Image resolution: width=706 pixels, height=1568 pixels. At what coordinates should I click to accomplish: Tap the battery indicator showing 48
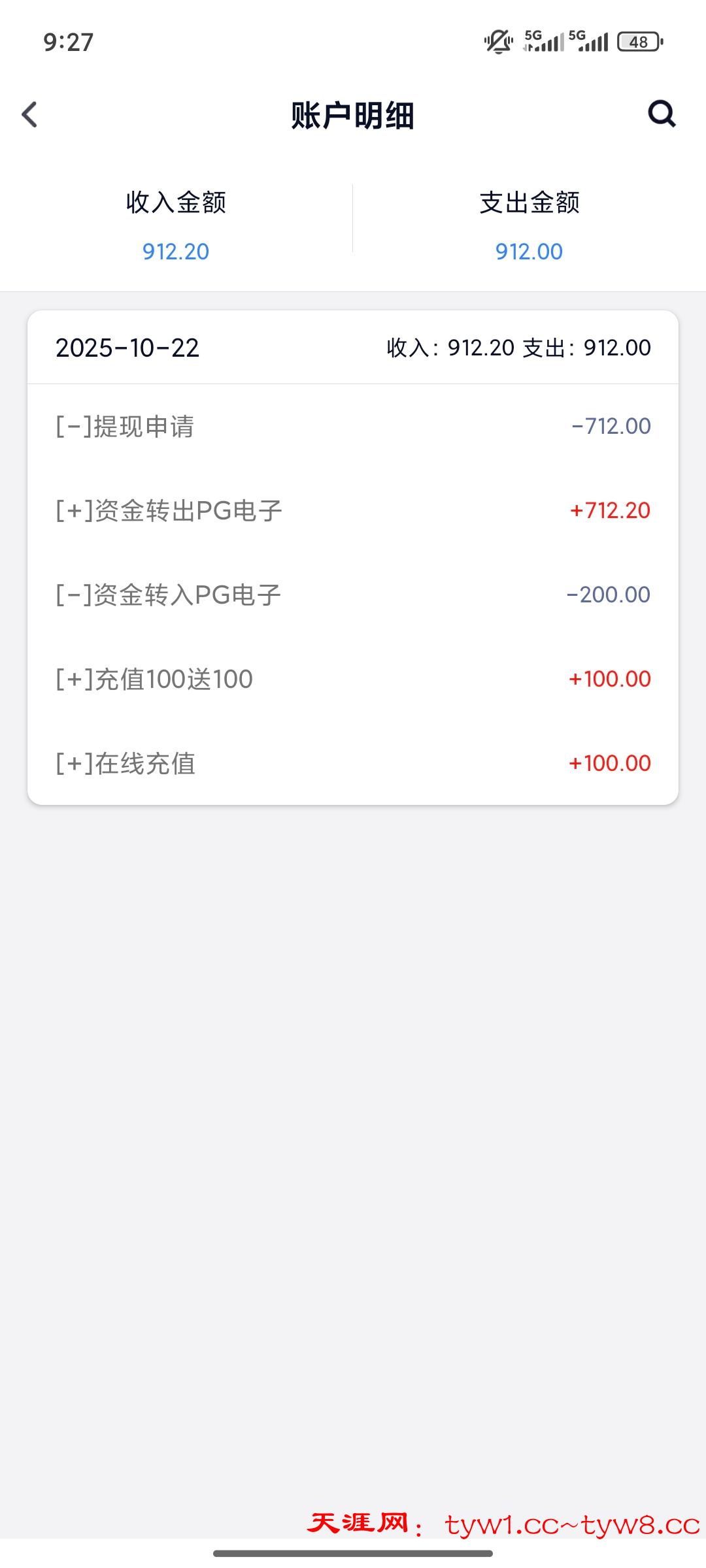pos(636,41)
